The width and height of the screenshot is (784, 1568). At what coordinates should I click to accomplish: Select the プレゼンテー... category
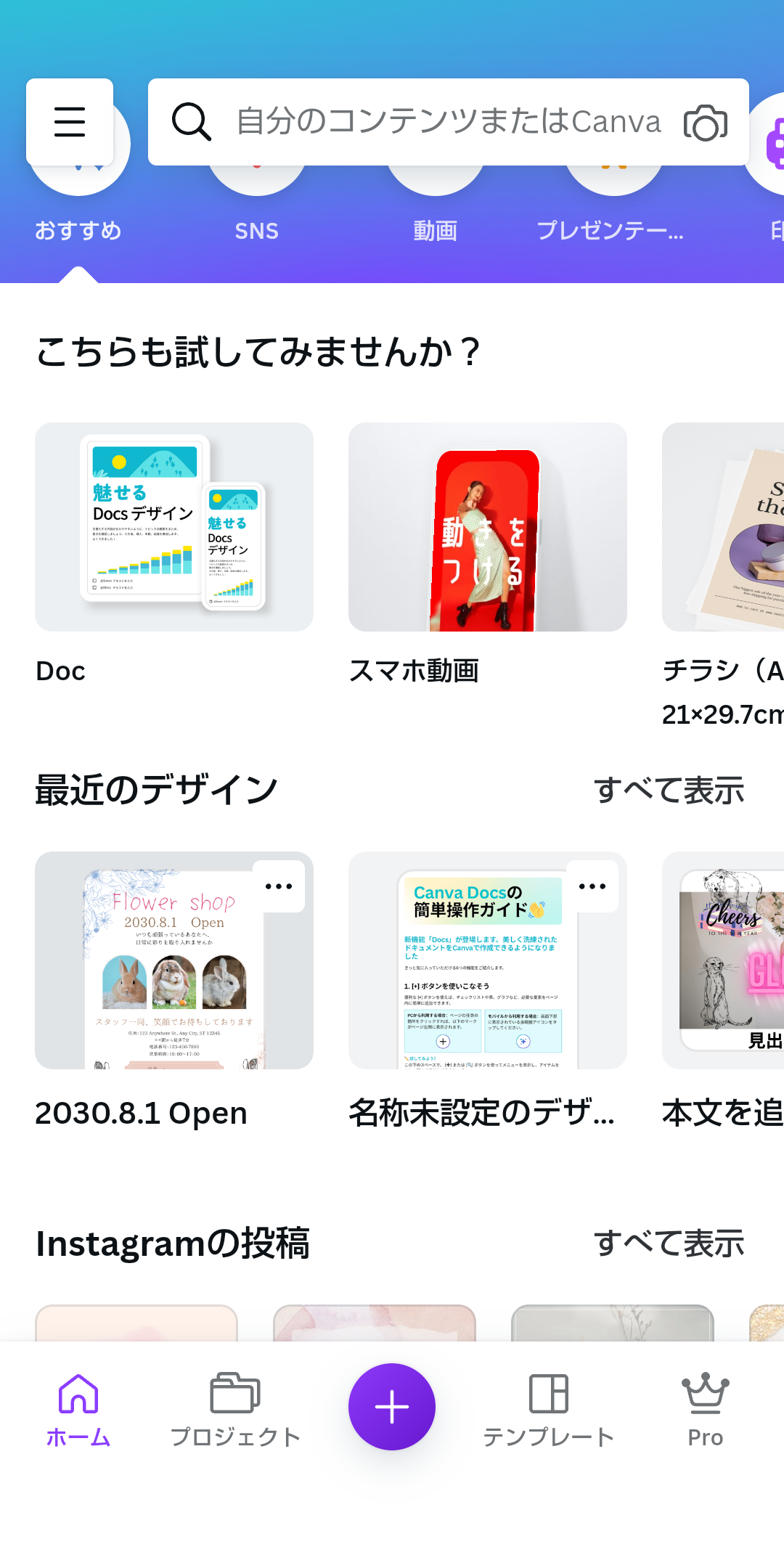coord(610,230)
